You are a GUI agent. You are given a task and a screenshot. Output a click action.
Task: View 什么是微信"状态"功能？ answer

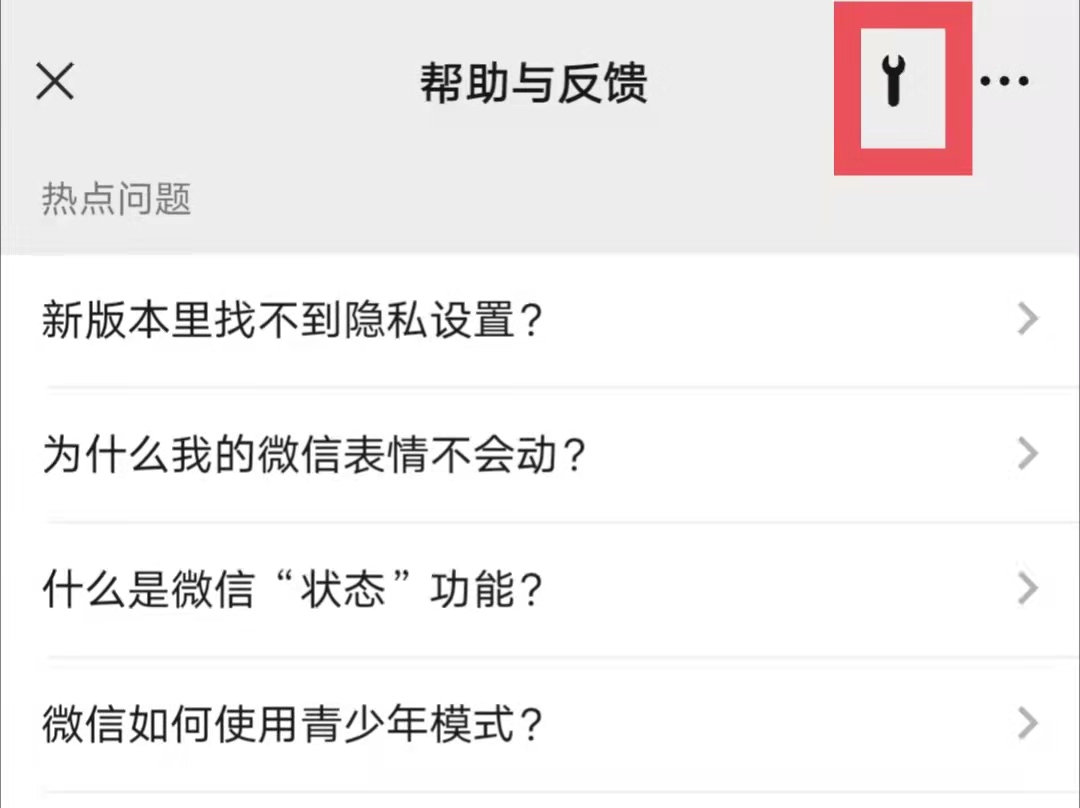540,590
